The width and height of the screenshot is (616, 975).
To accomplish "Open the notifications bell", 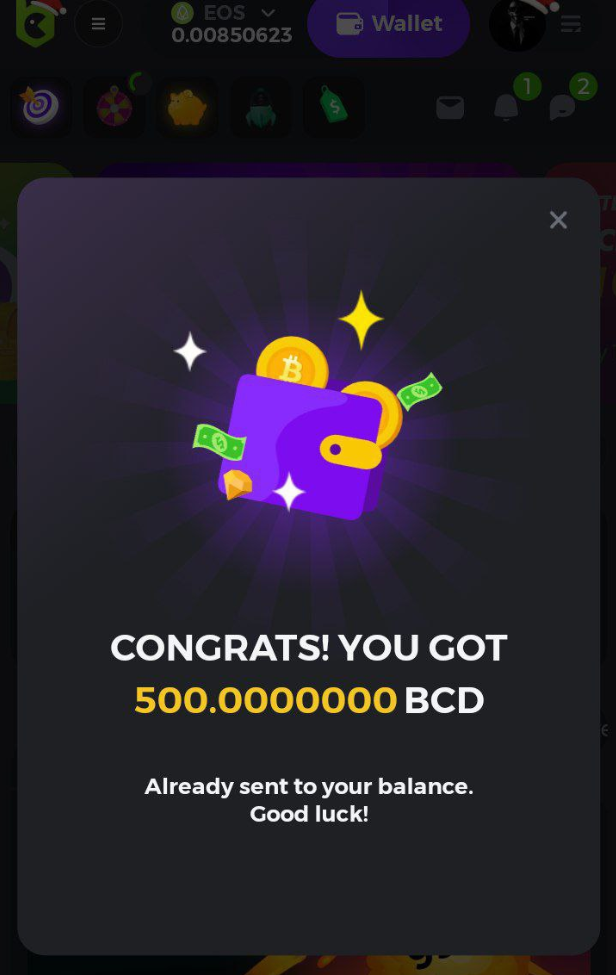I will click(507, 107).
